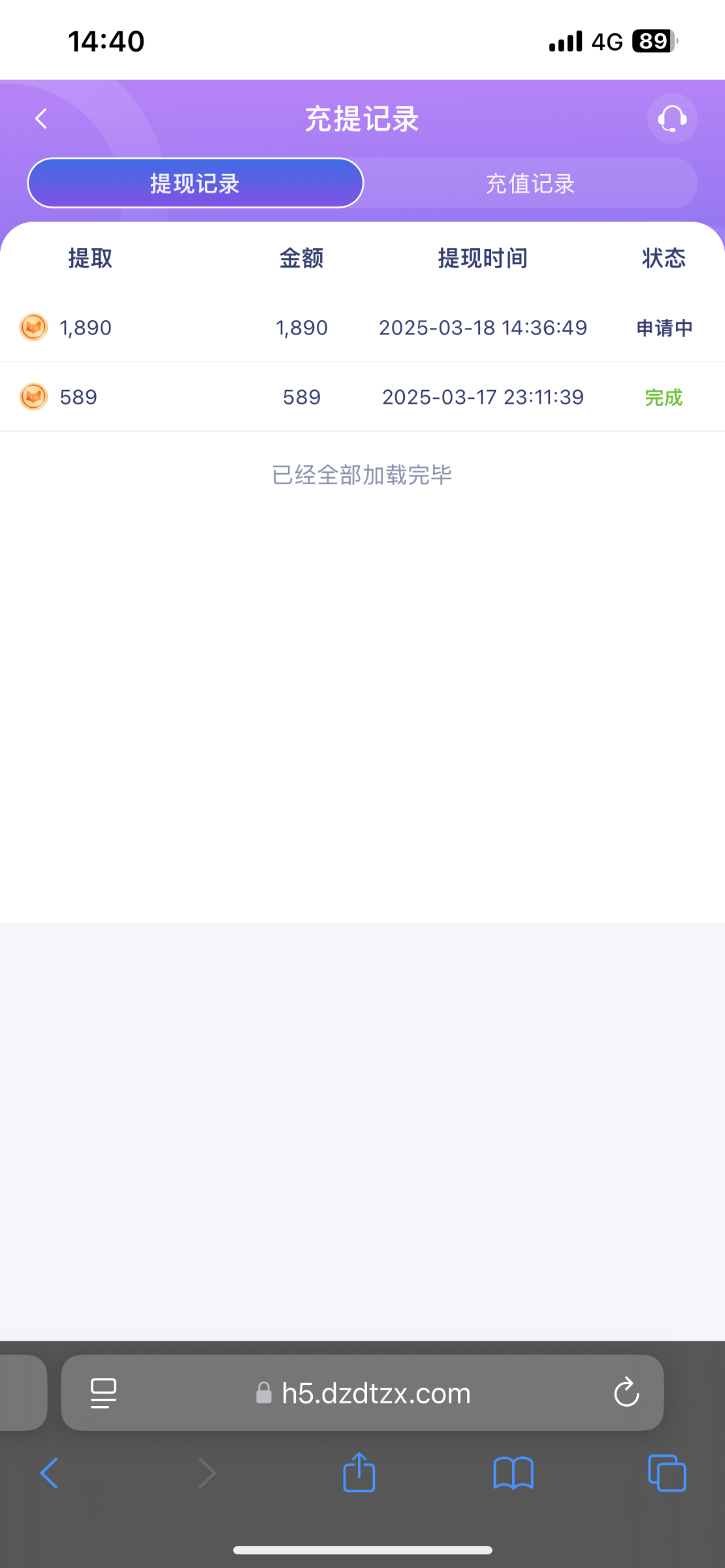
Task: Open Safari page settings menu icon
Action: pos(103,1392)
